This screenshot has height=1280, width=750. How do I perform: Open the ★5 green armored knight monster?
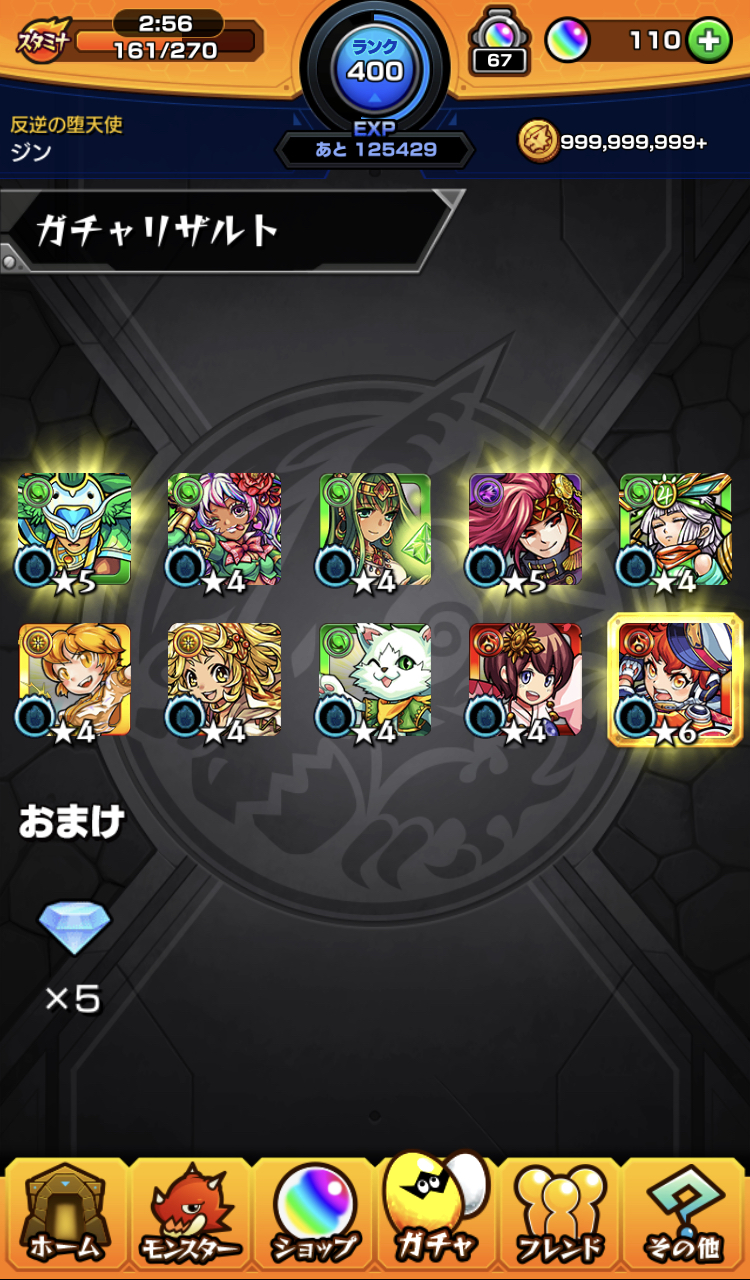click(x=74, y=529)
